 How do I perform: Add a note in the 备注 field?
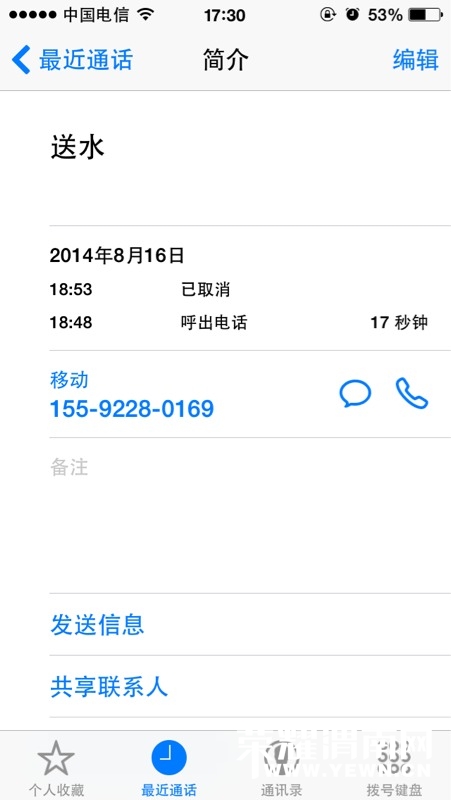250,515
